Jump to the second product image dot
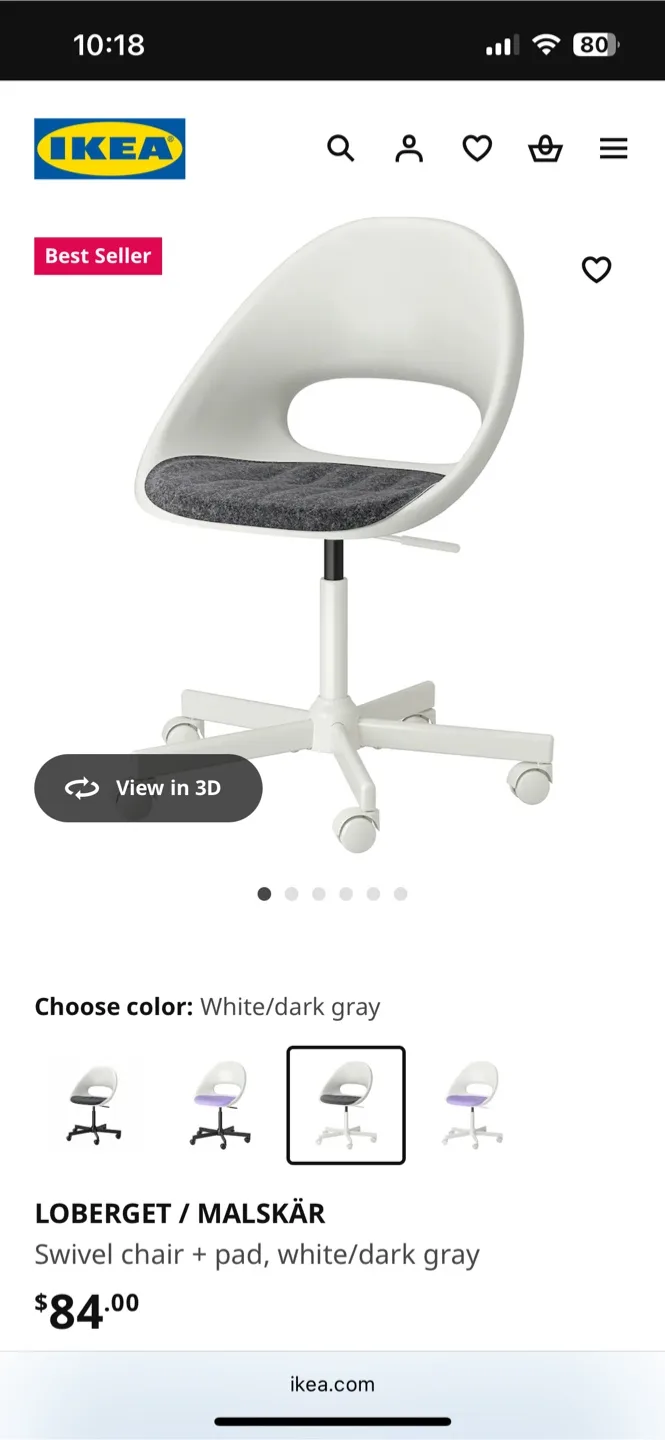This screenshot has width=665, height=1440. coord(291,894)
